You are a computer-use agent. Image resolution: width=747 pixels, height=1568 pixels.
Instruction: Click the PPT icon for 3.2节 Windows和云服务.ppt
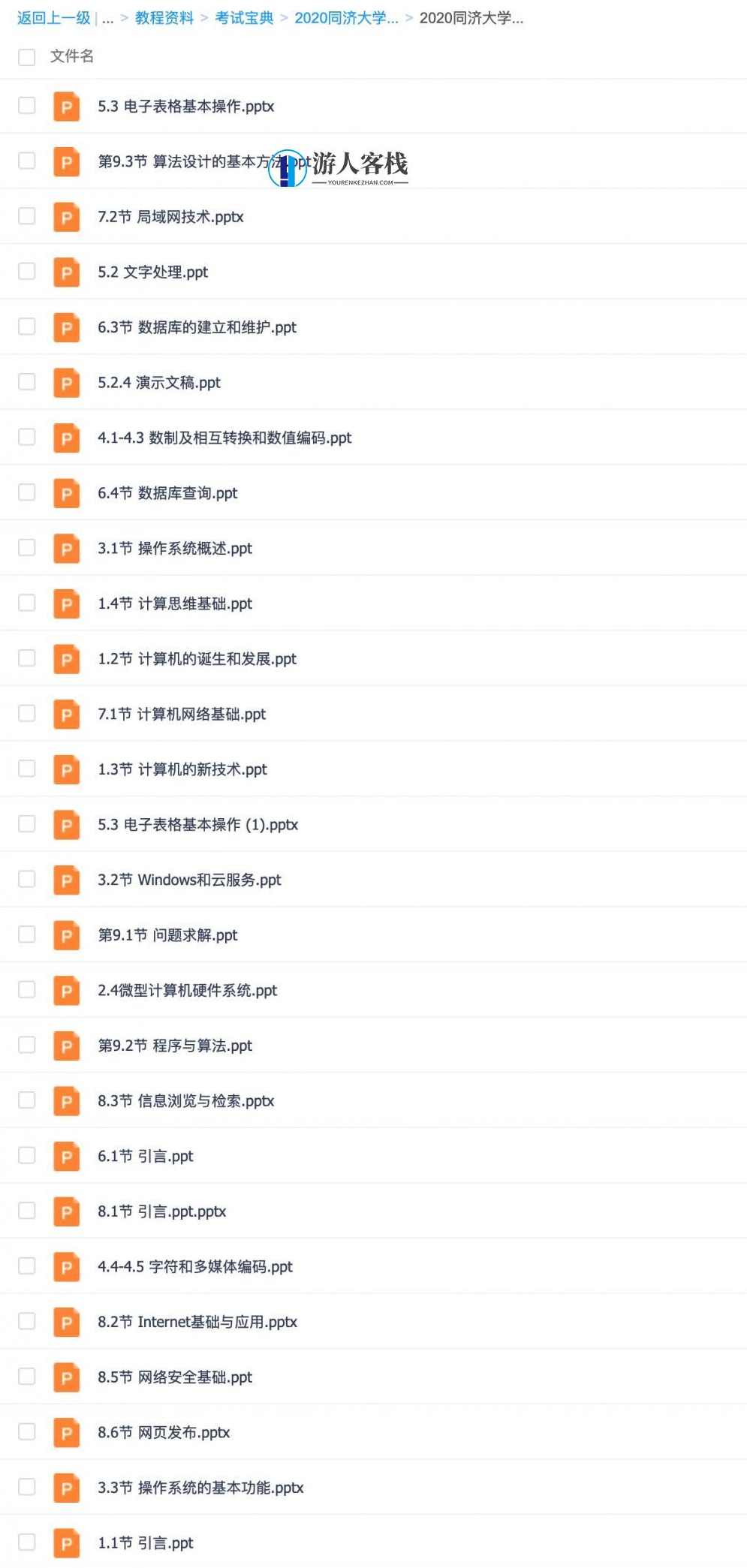pos(66,880)
